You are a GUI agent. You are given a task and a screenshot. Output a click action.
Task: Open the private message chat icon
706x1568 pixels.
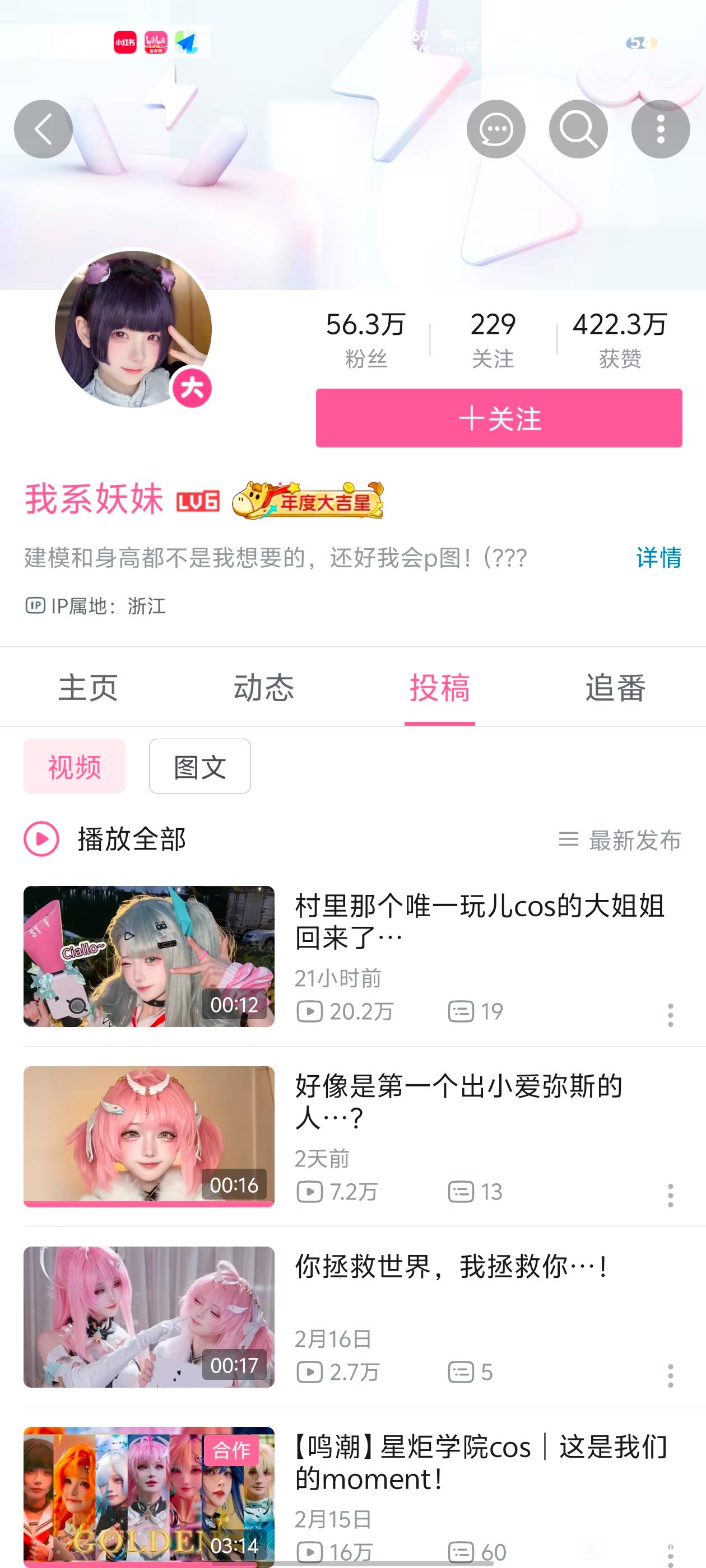pyautogui.click(x=496, y=129)
